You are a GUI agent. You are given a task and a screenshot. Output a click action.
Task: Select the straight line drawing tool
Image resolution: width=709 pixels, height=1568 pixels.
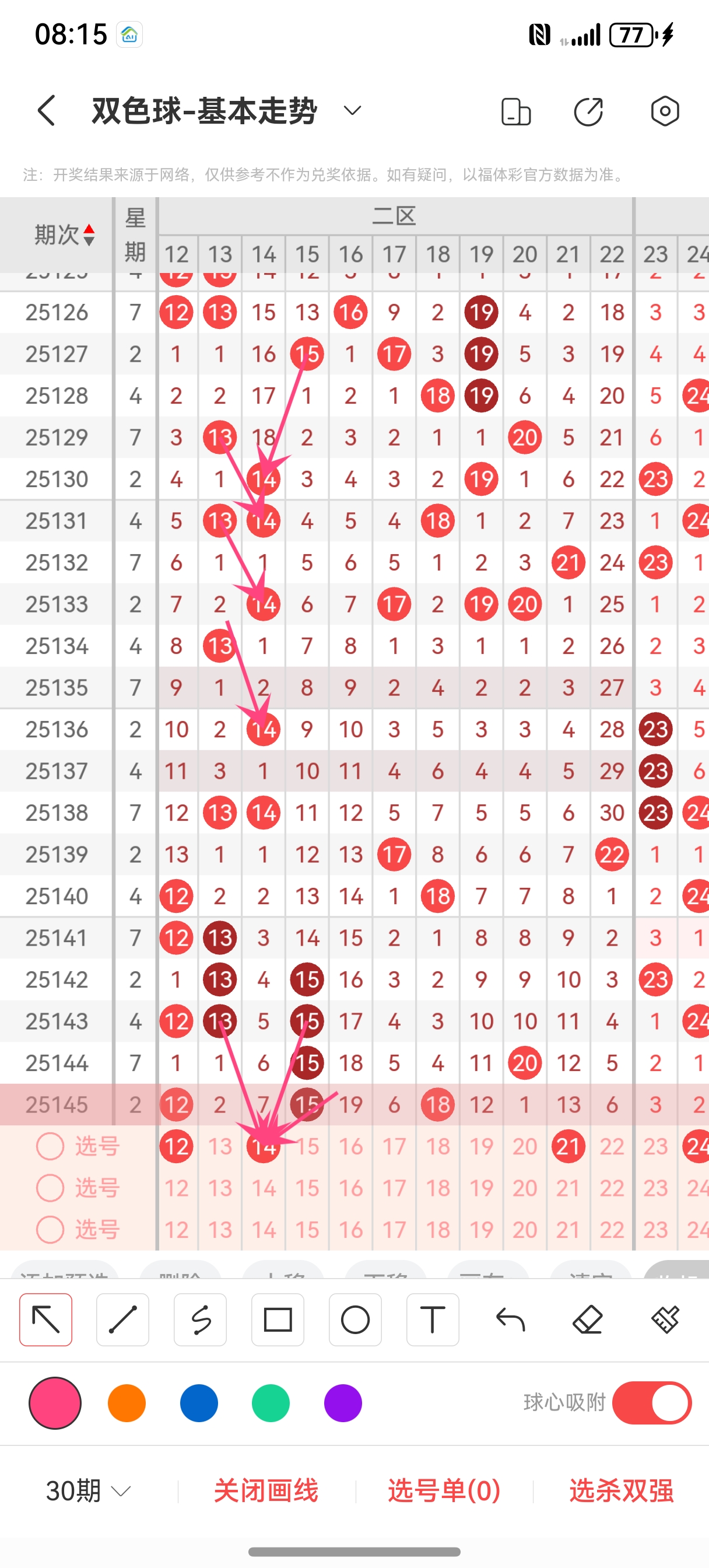(122, 1321)
